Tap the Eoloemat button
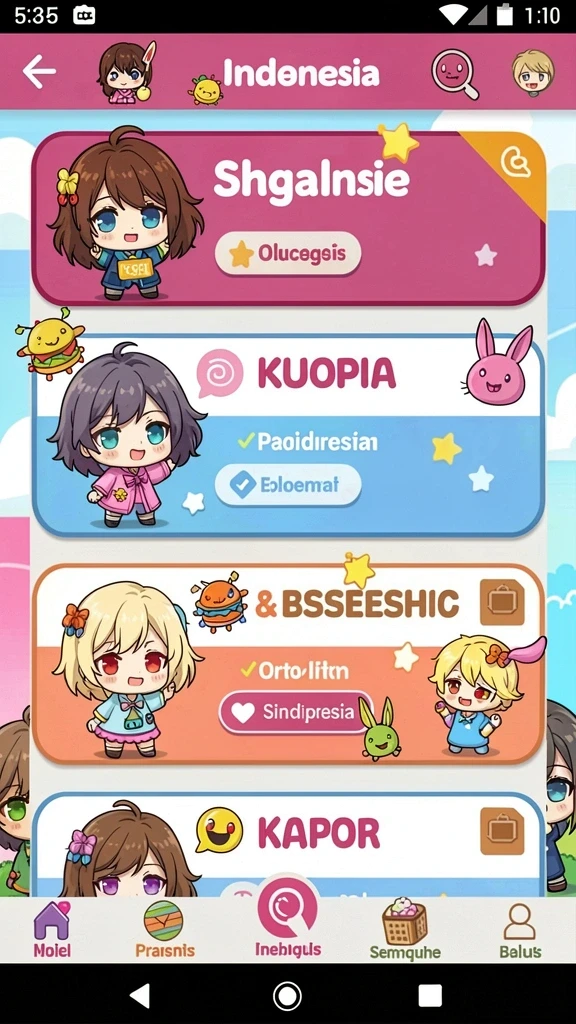576x1024 pixels. 288,485
